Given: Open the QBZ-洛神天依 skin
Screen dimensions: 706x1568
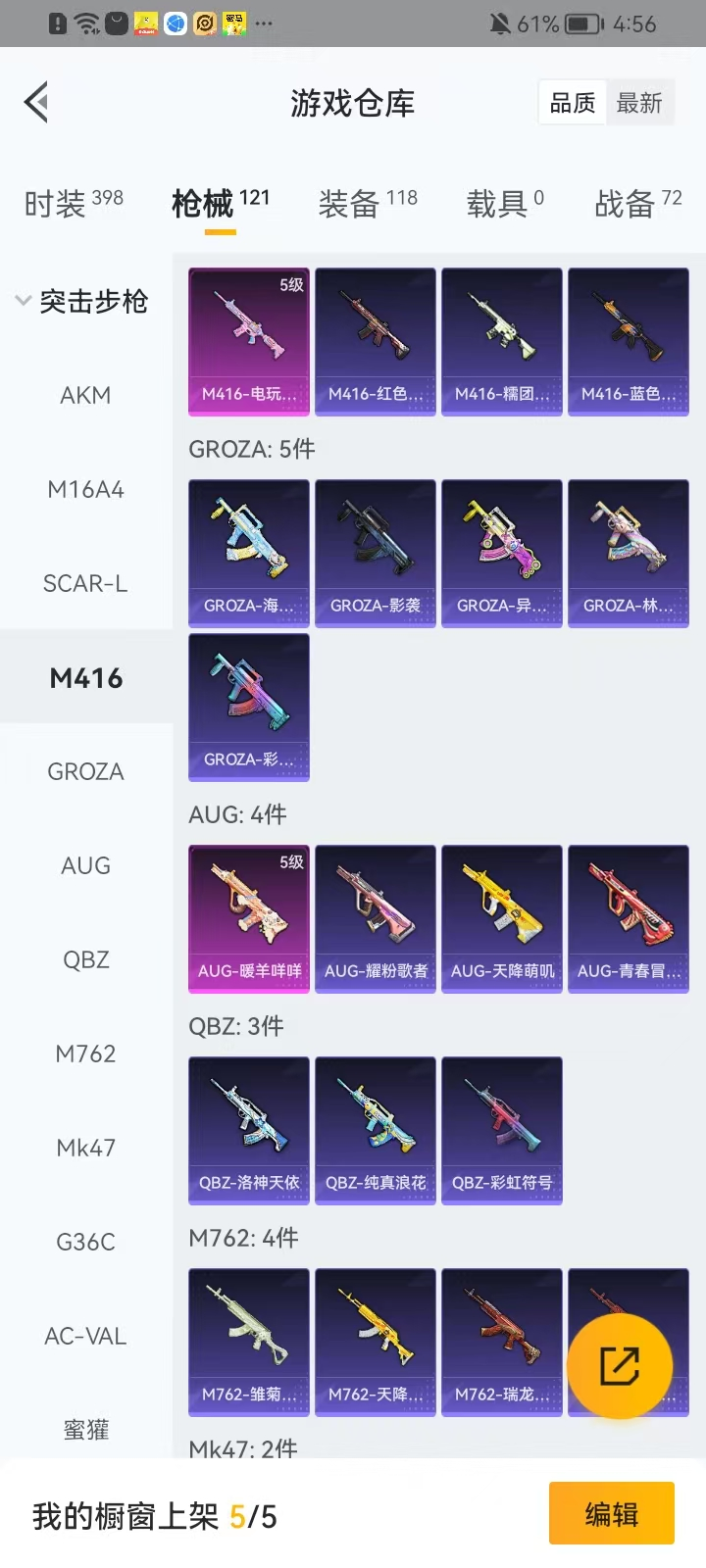Looking at the screenshot, I should point(249,1131).
